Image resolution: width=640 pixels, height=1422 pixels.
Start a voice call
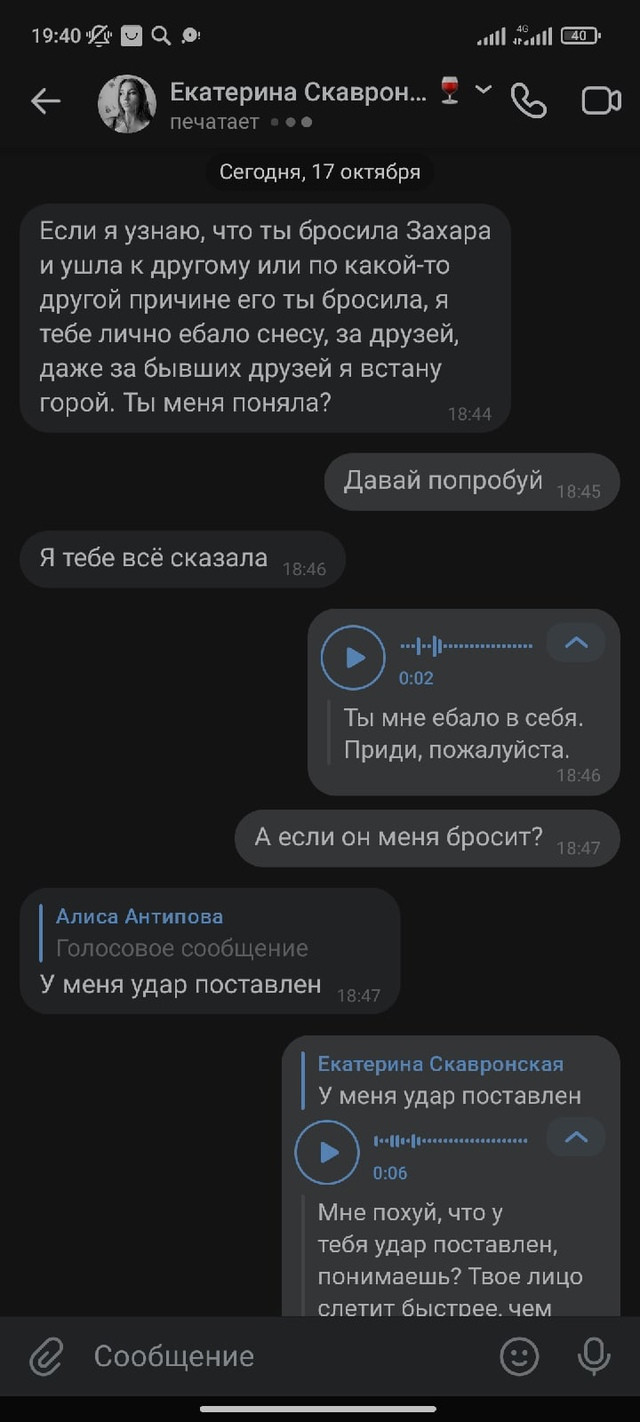coord(528,101)
